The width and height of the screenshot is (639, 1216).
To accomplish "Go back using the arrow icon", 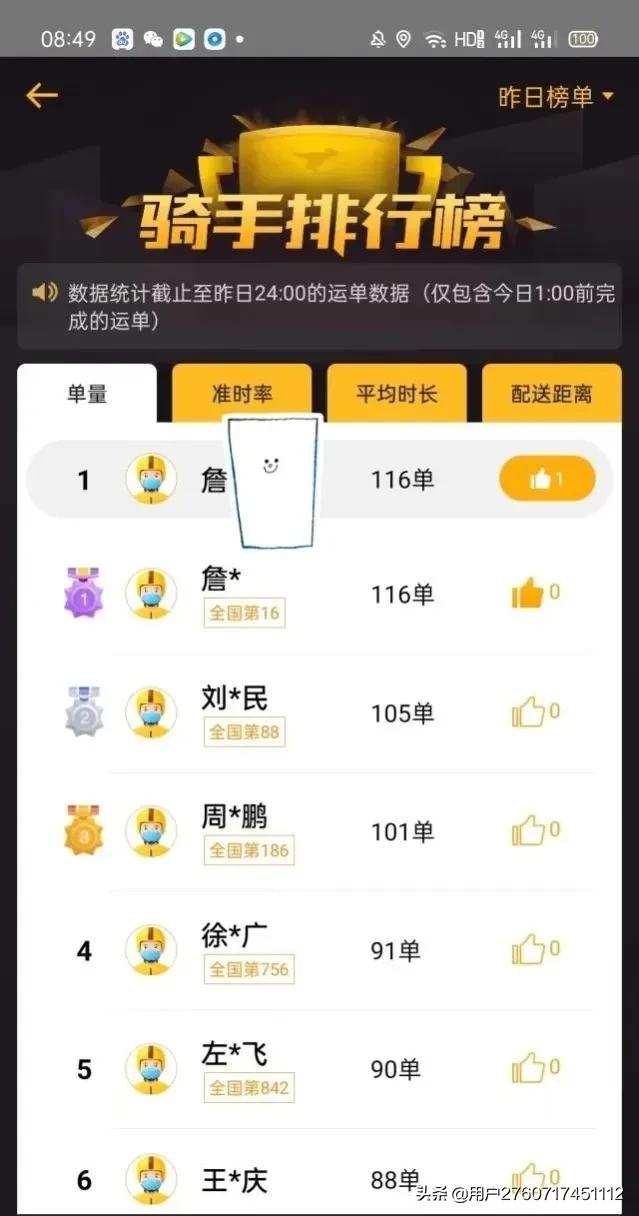I will tap(42, 95).
